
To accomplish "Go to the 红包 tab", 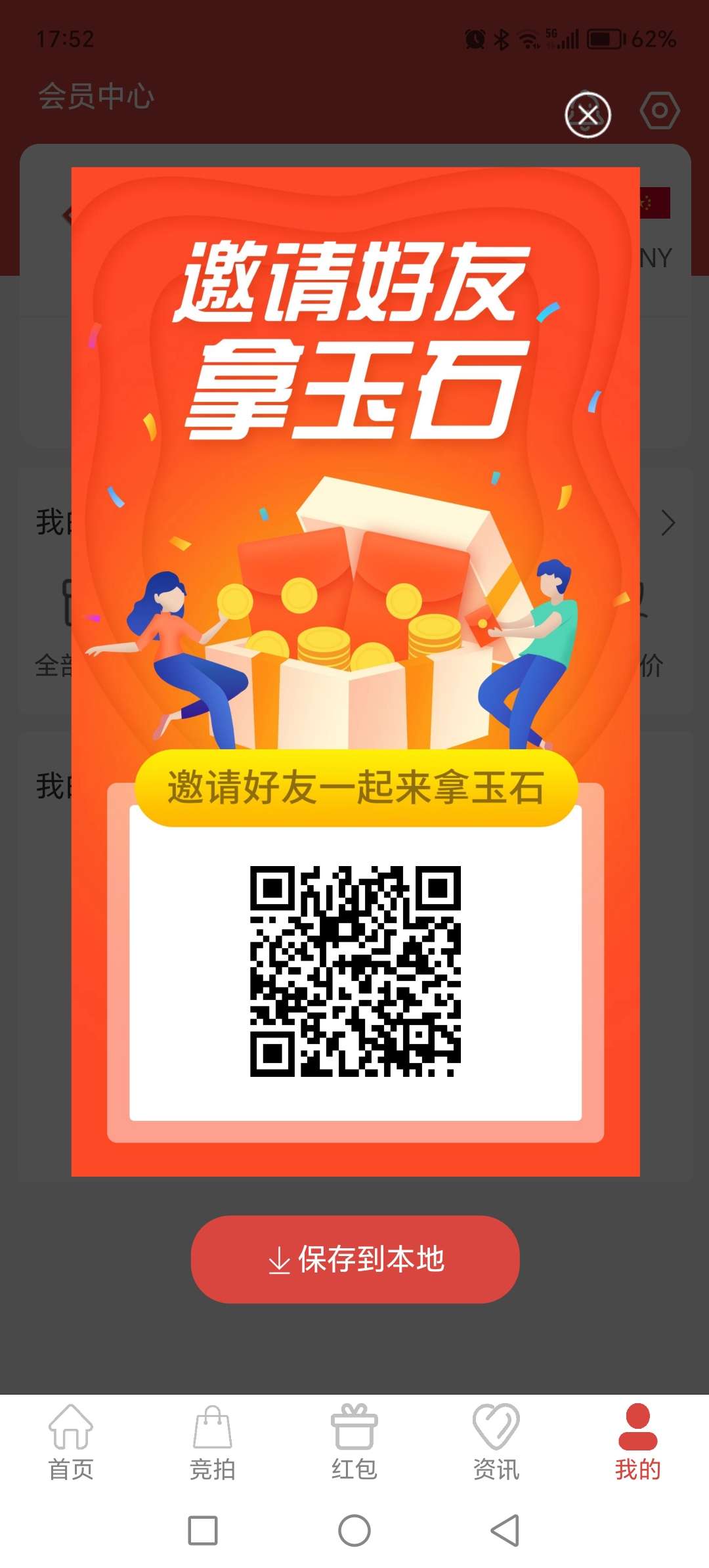I will (354, 1443).
